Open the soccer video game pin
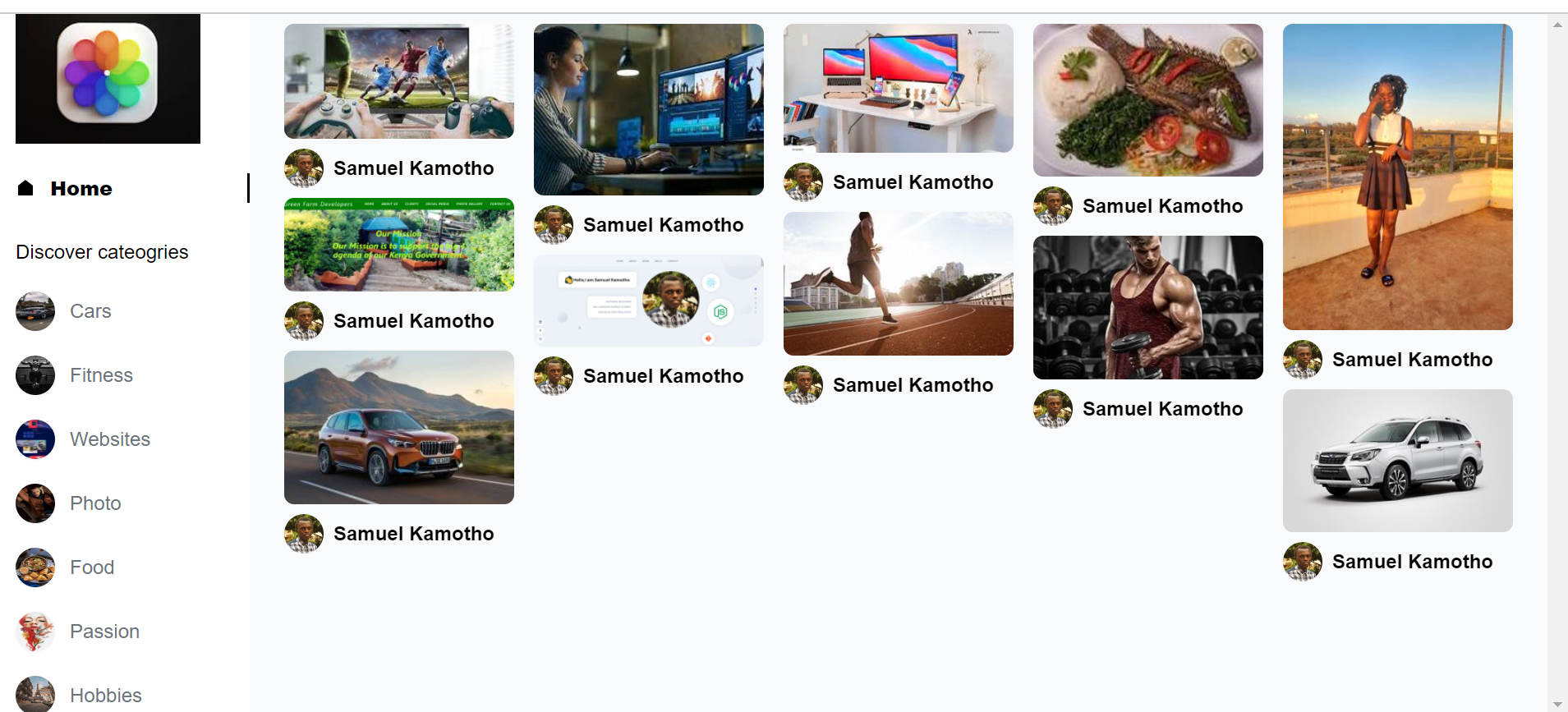The image size is (1568, 712). [x=398, y=80]
